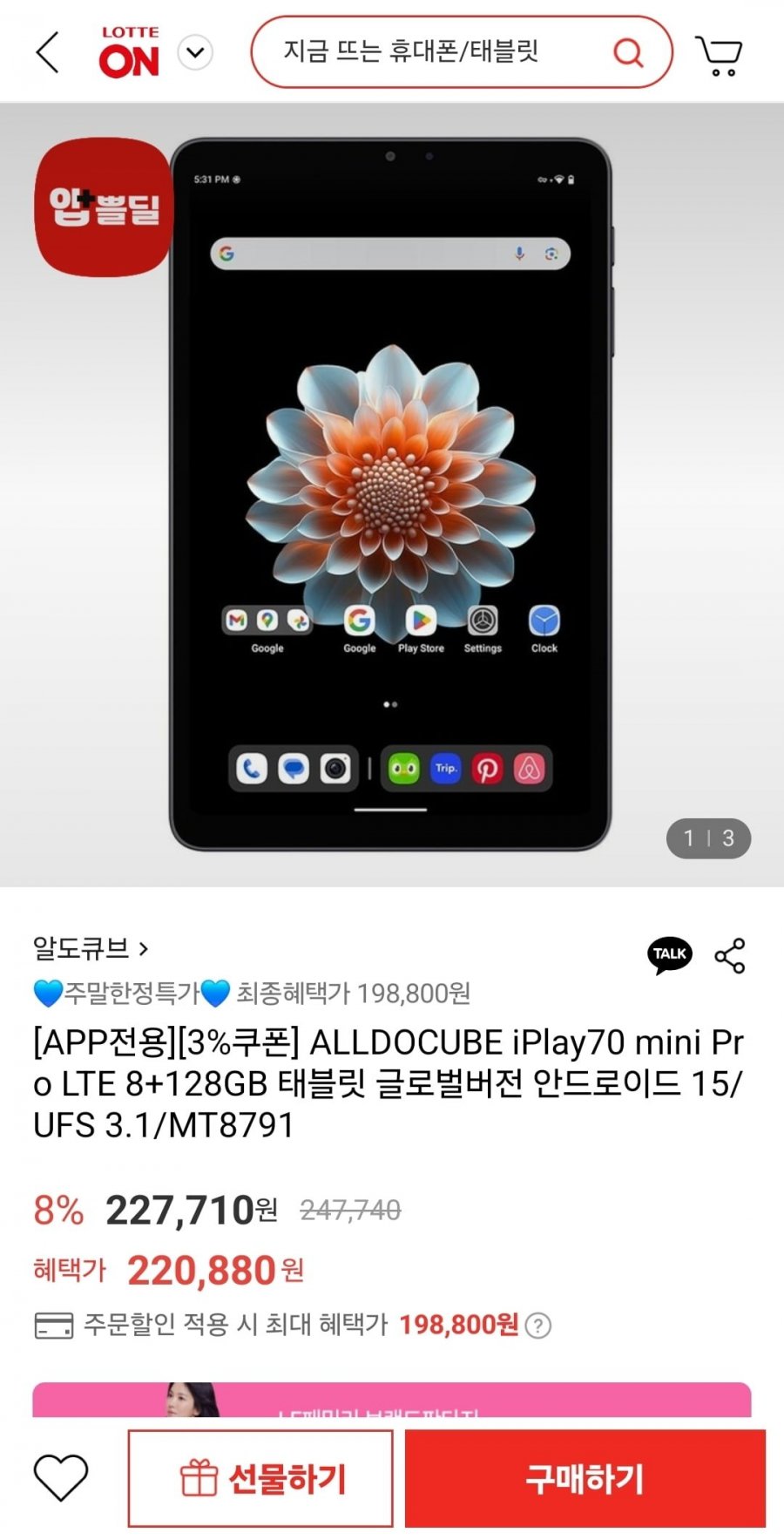The width and height of the screenshot is (784, 1540).
Task: Share this product
Action: click(x=730, y=955)
